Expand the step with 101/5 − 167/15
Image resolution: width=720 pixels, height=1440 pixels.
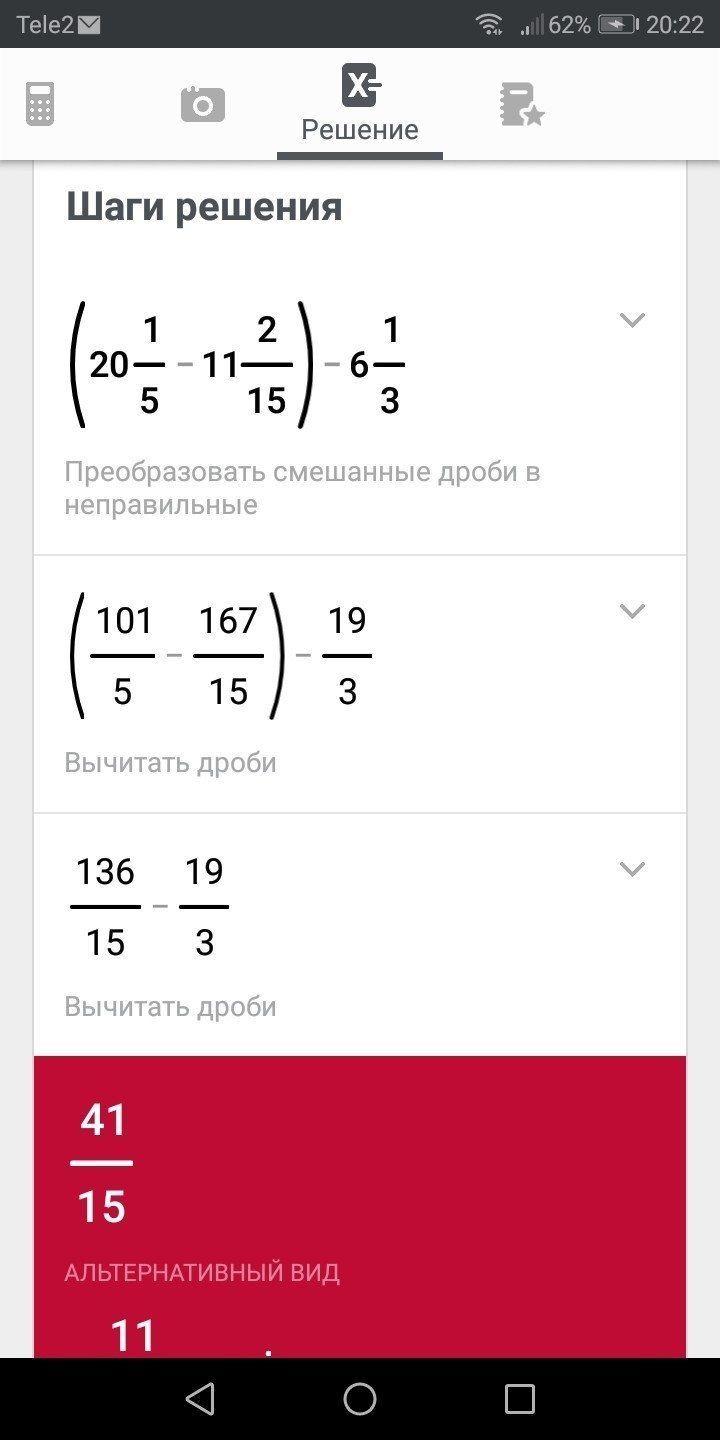(x=632, y=611)
